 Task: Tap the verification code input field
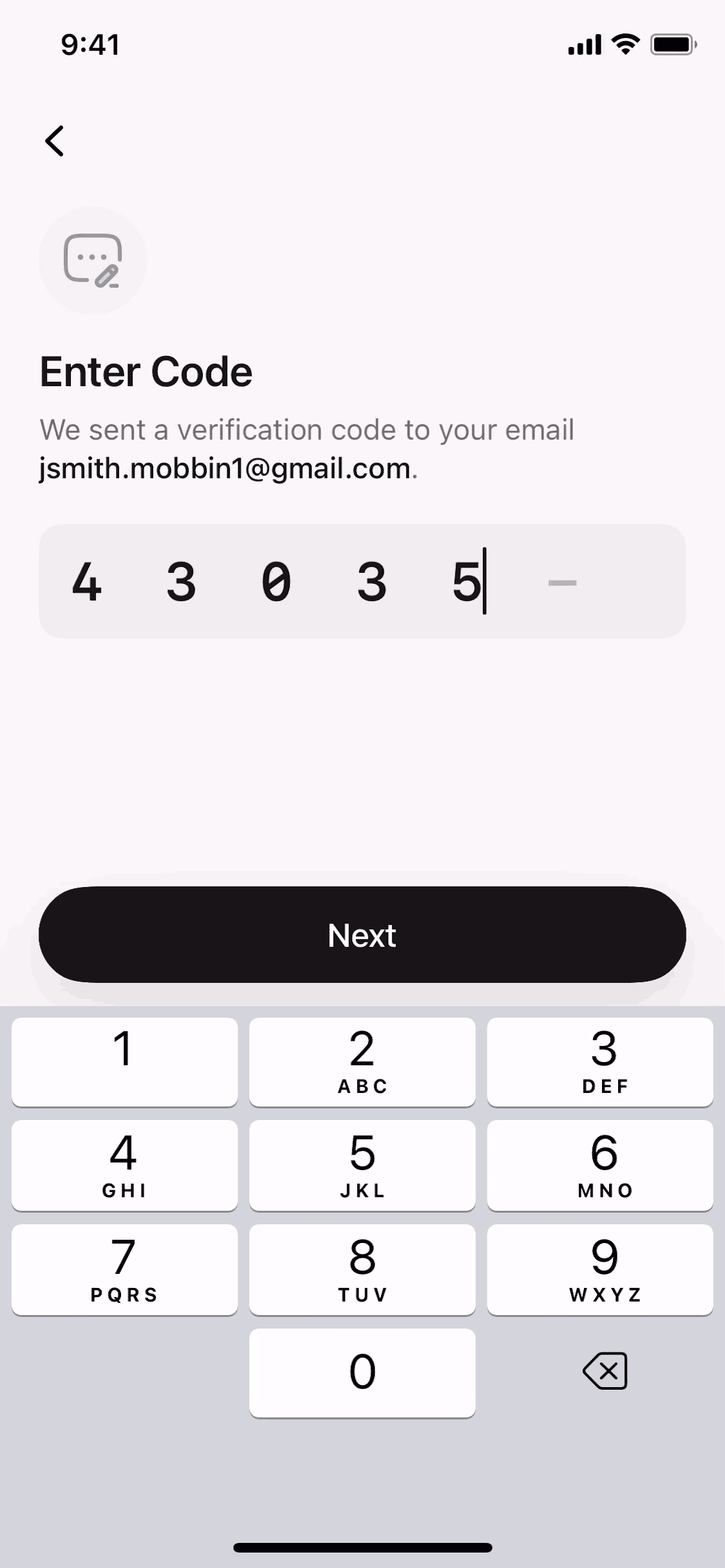pyautogui.click(x=362, y=581)
